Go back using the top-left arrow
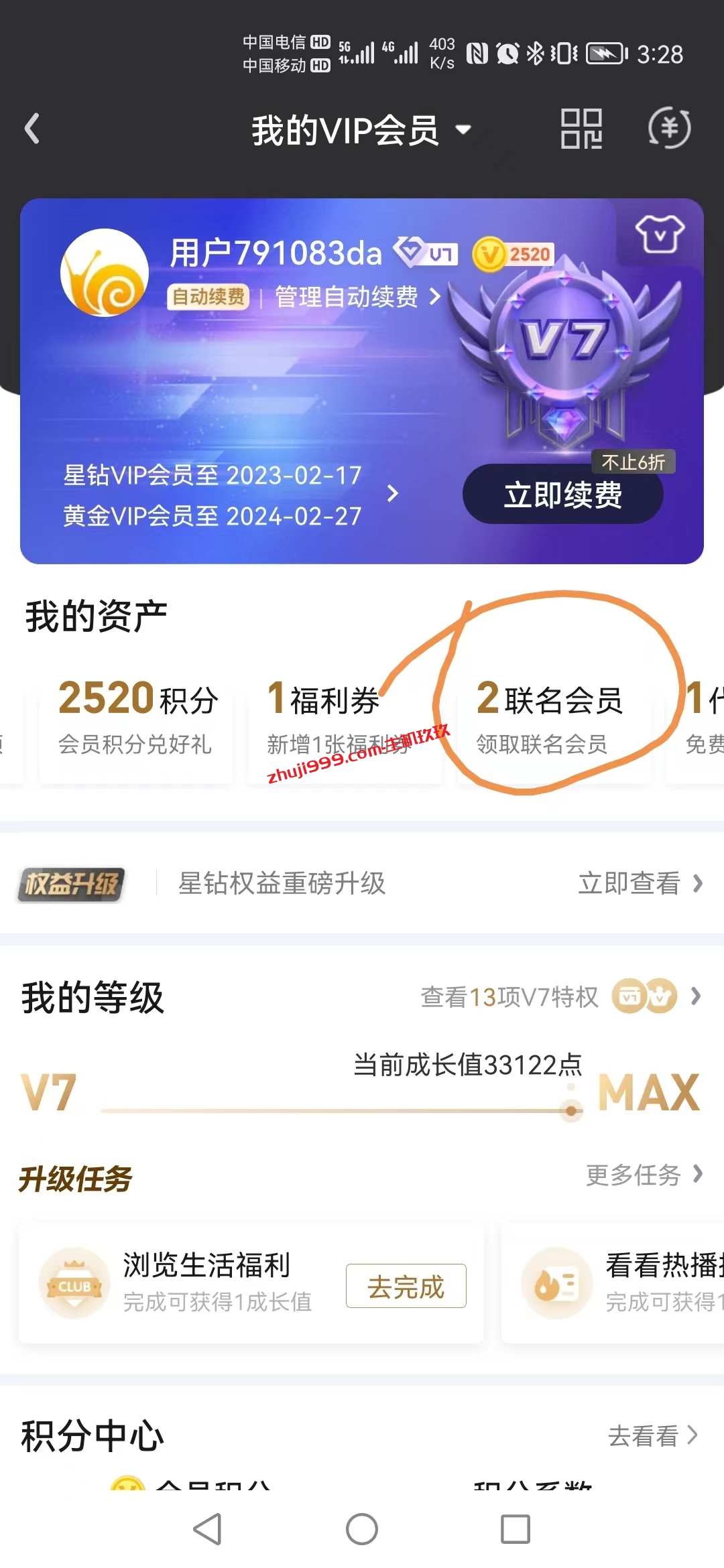This screenshot has width=724, height=1568. pyautogui.click(x=32, y=129)
